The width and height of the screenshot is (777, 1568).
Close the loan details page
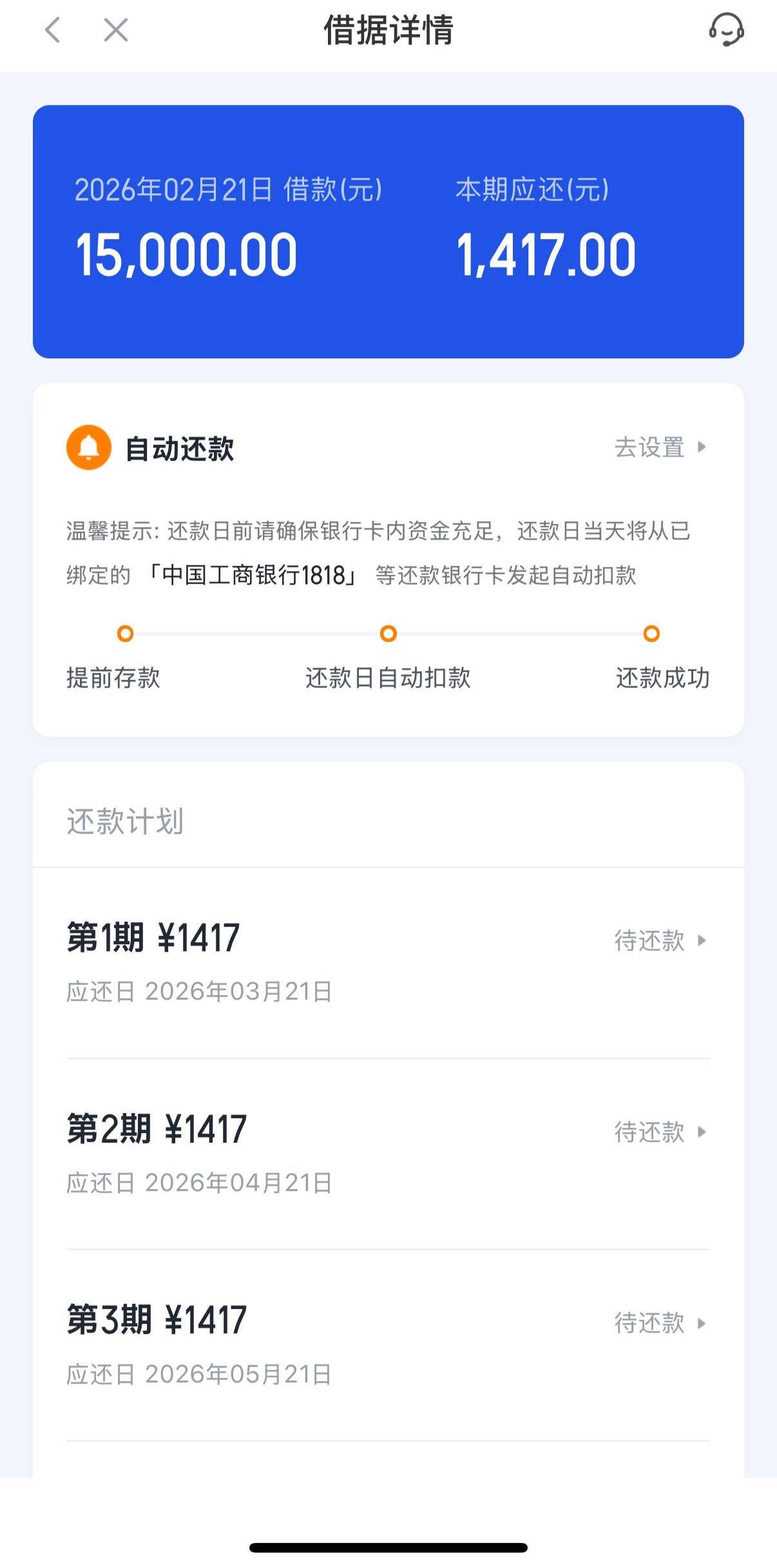[x=116, y=30]
